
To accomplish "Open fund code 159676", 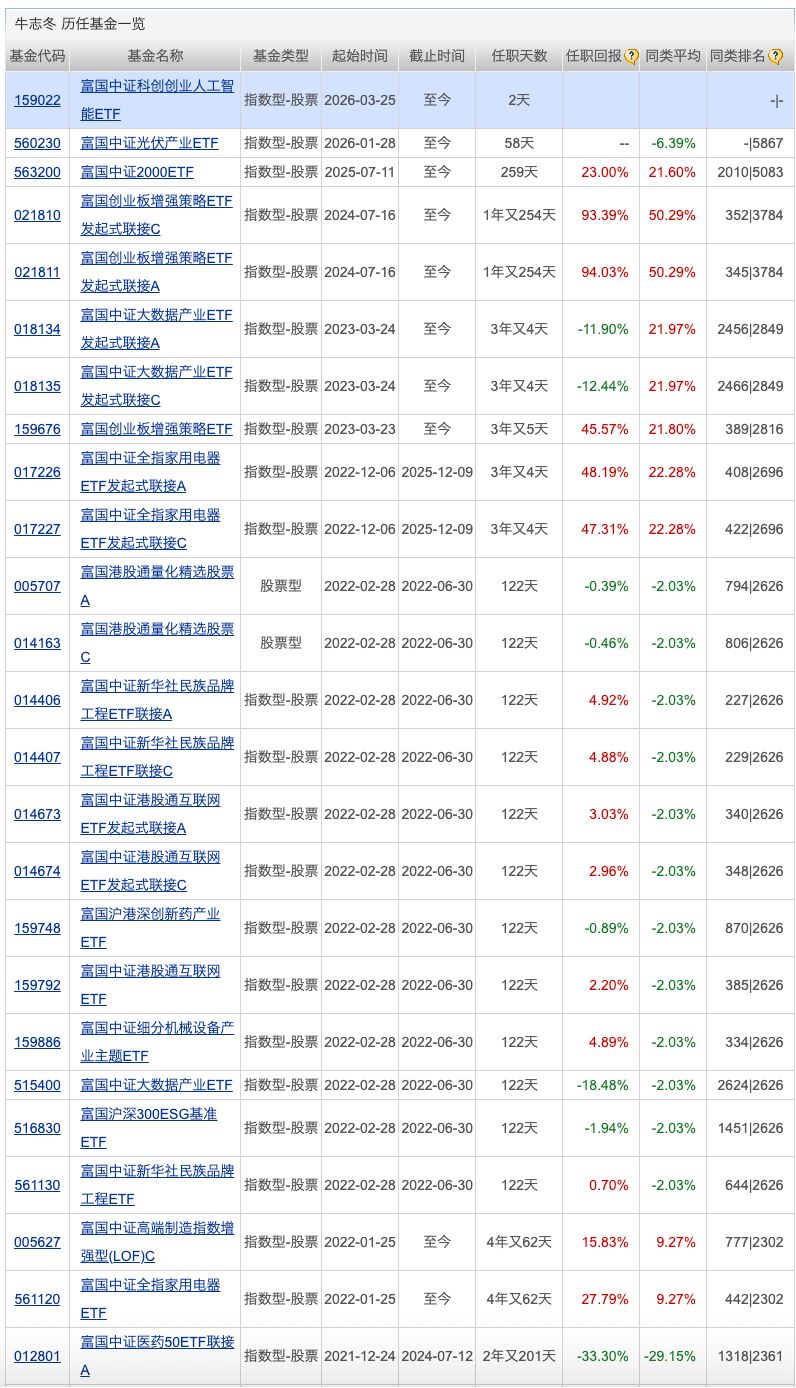I will coord(37,429).
